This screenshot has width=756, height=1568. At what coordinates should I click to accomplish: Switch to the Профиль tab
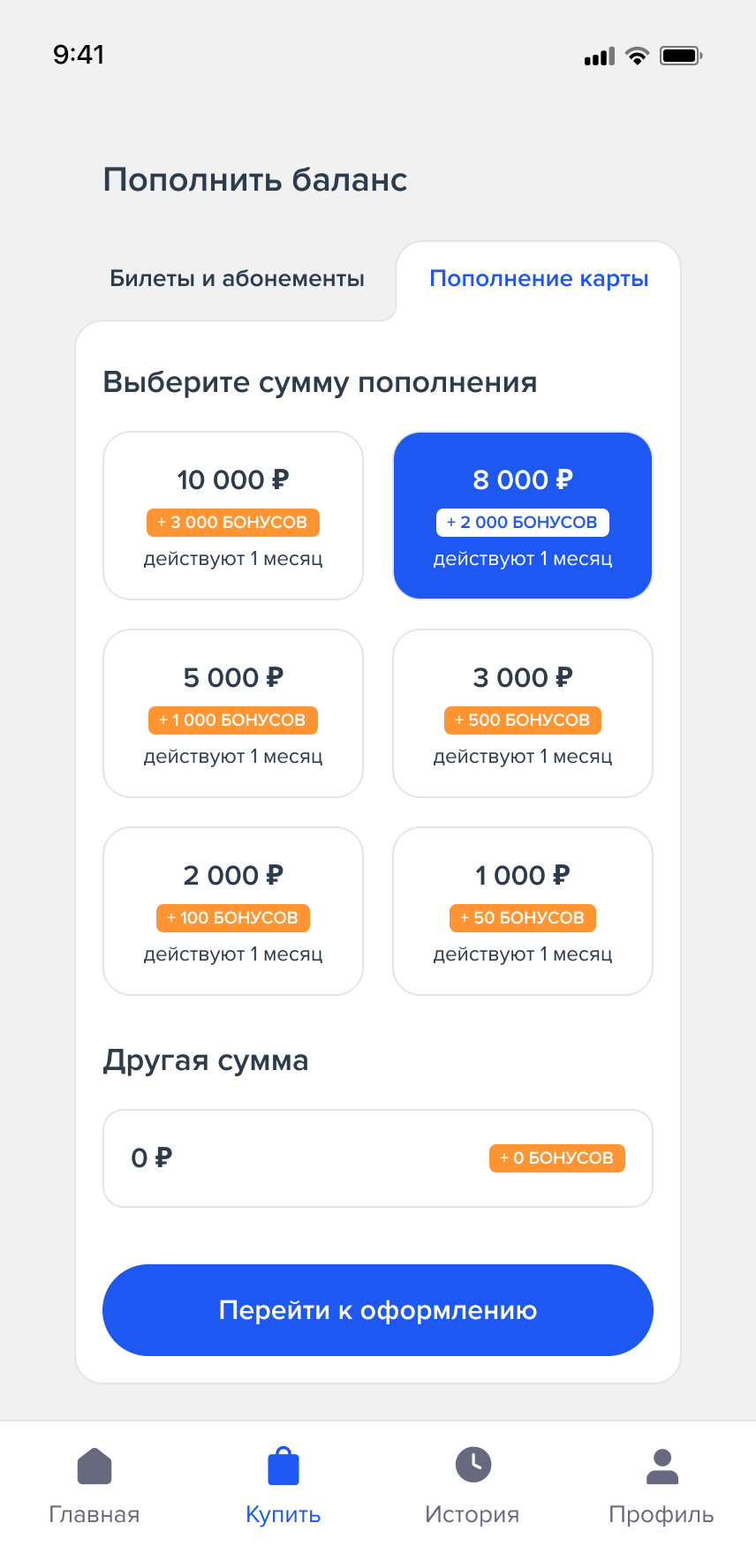pyautogui.click(x=661, y=1488)
